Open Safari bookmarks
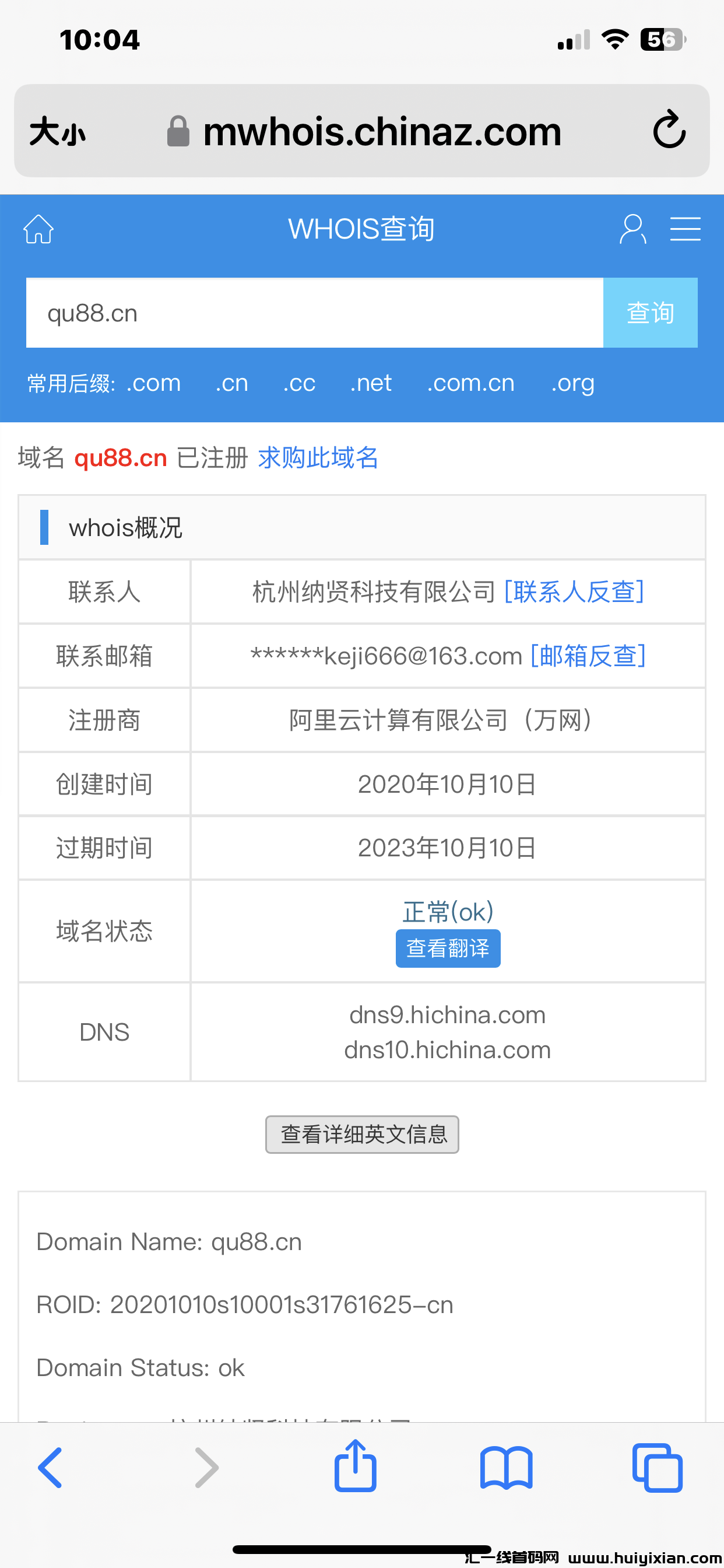The height and width of the screenshot is (1568, 724). coord(506,1468)
